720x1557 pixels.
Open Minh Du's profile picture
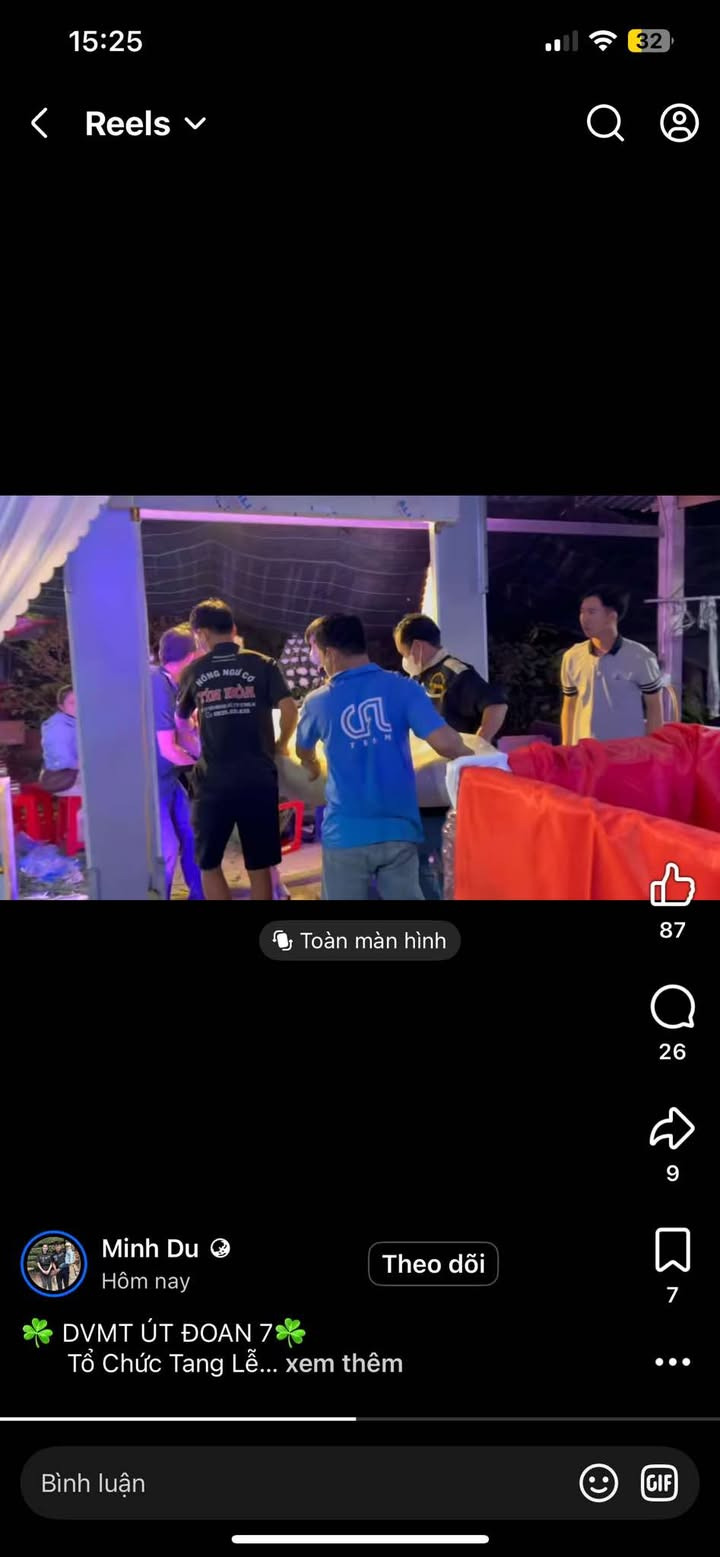click(x=54, y=1264)
